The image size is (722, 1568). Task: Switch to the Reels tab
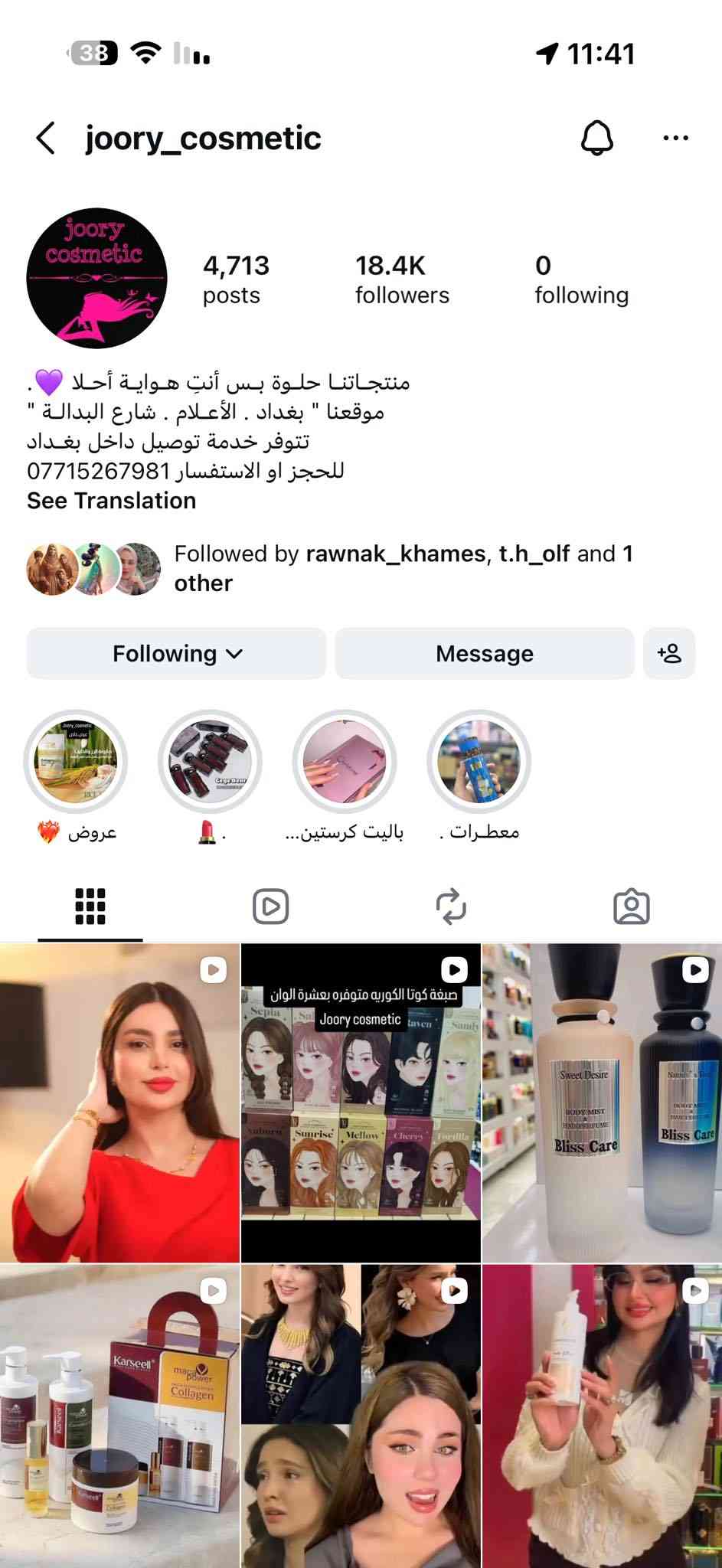(270, 906)
